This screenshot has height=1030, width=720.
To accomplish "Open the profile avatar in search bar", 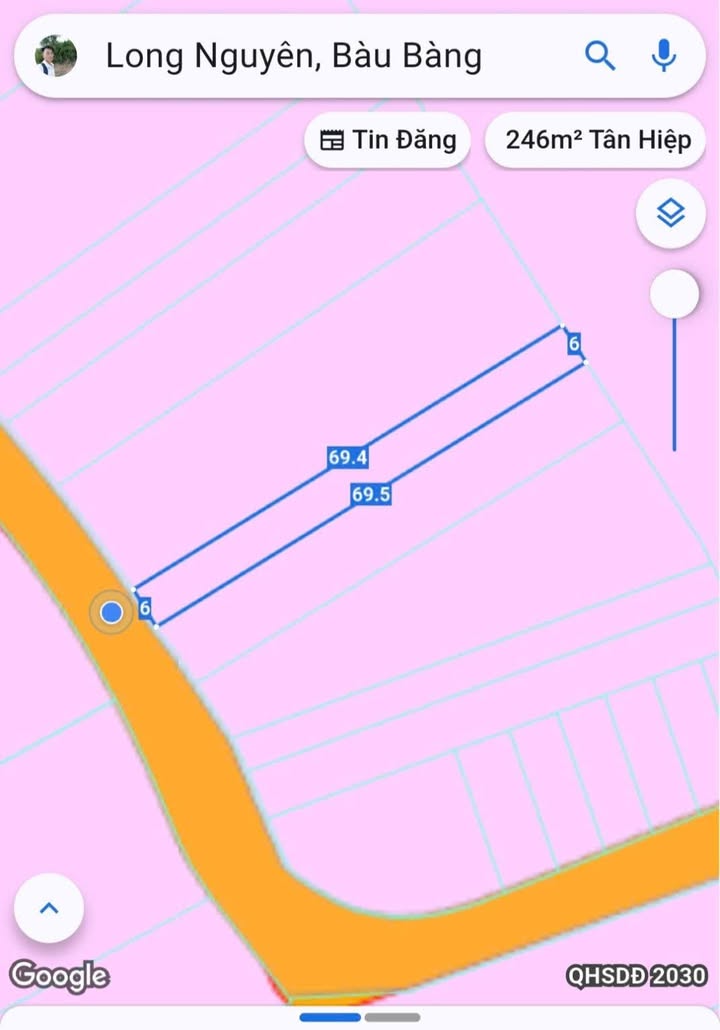I will [56, 56].
